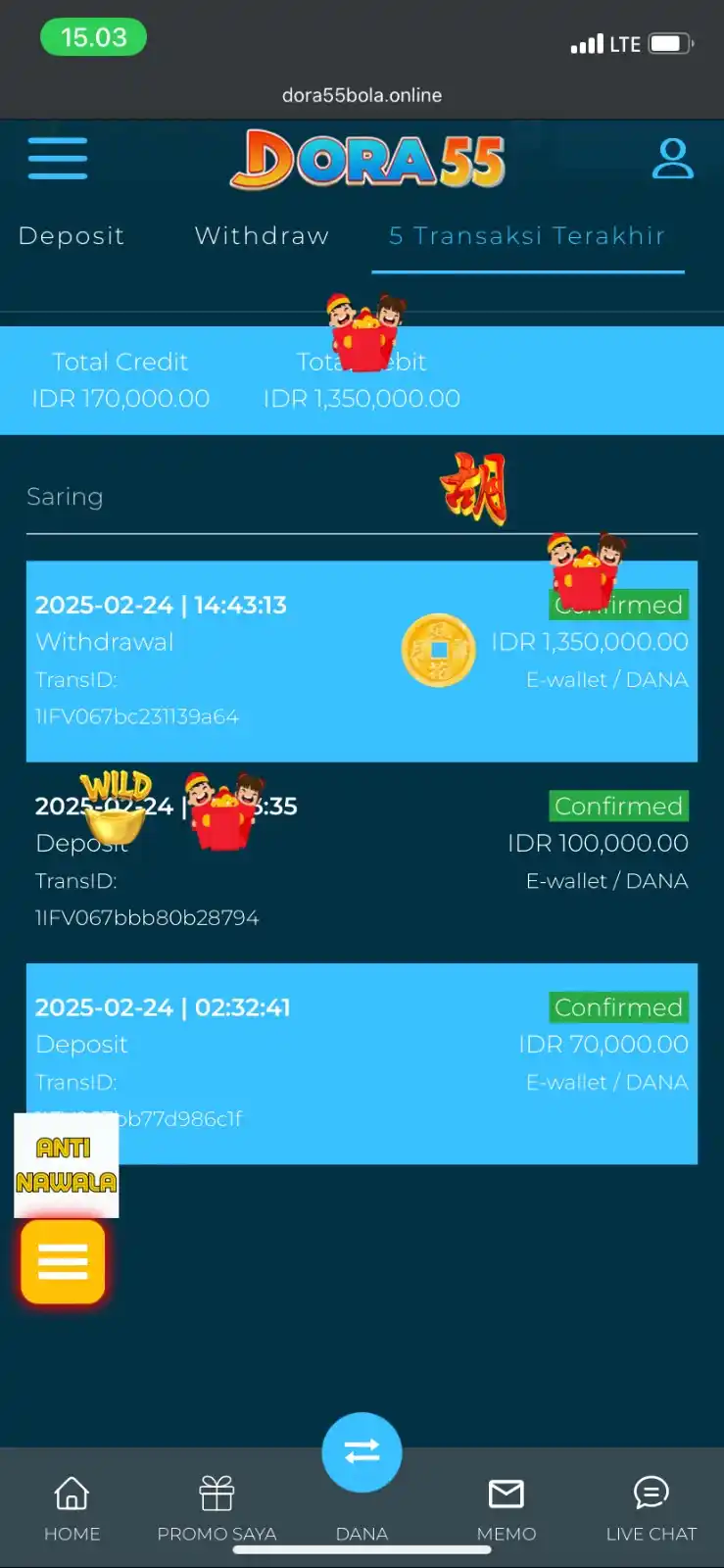Open Promo Saya in bottom bar
This screenshot has height=1568, width=724.
217,1507
